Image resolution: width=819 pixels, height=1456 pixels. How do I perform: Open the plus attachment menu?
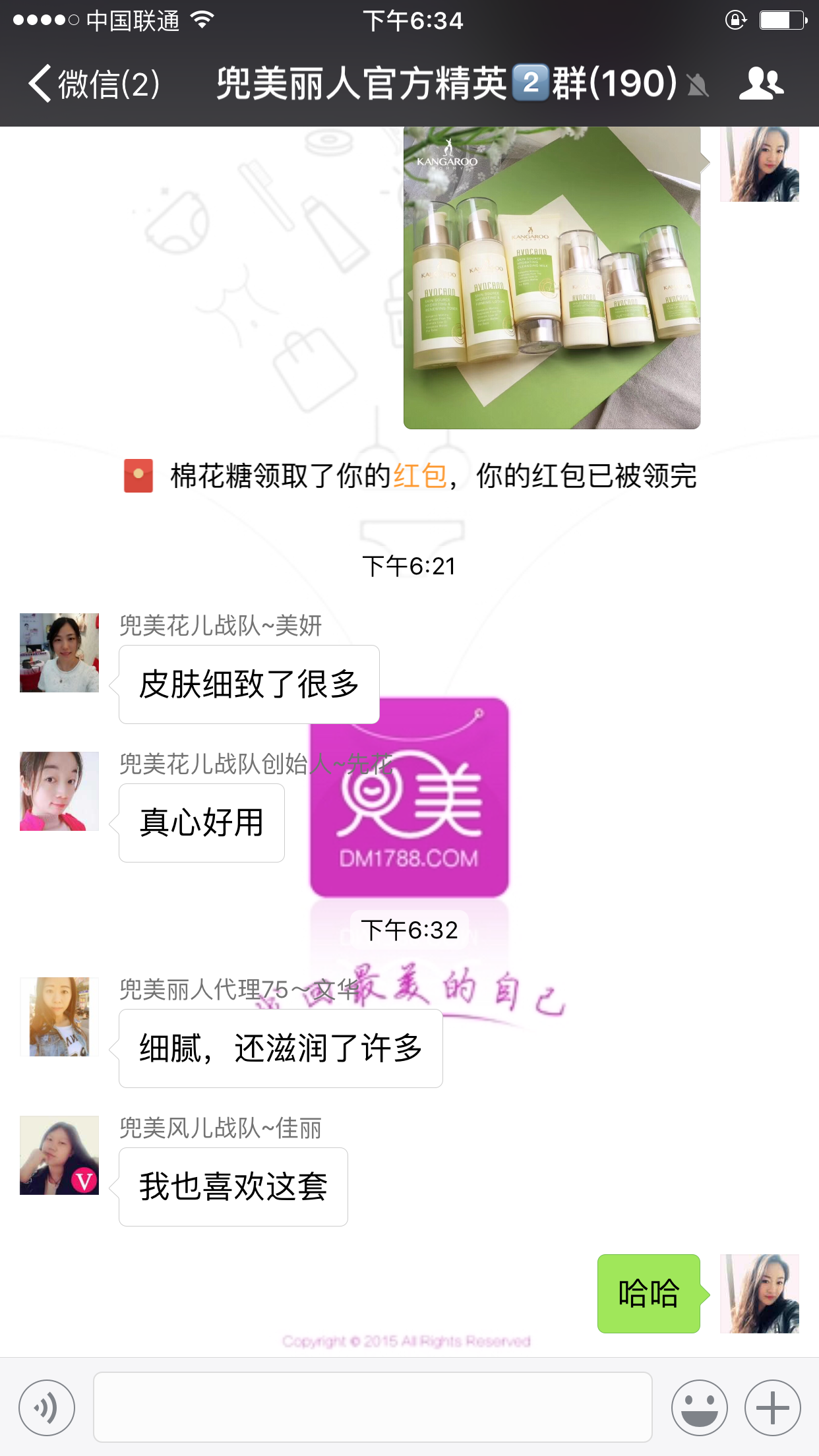click(x=772, y=1408)
